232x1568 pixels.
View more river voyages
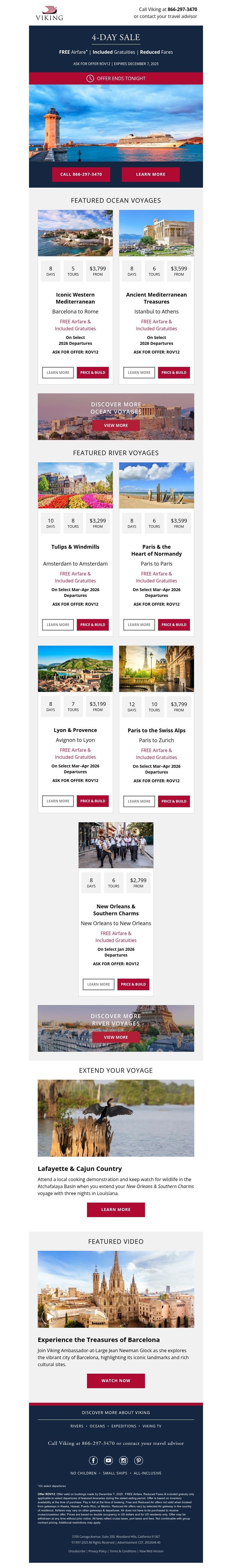(116, 1037)
